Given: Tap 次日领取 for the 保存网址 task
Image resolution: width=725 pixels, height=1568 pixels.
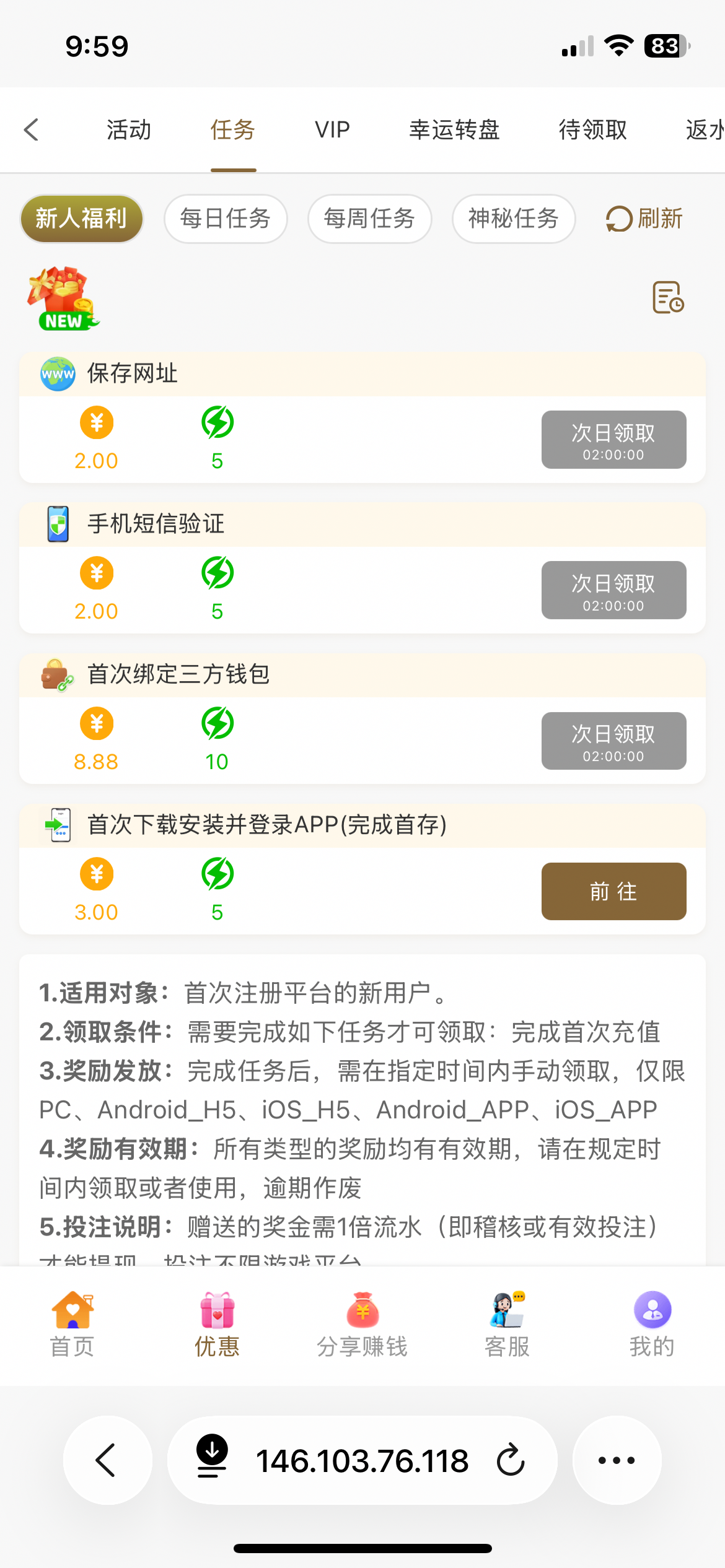Looking at the screenshot, I should click(x=613, y=440).
